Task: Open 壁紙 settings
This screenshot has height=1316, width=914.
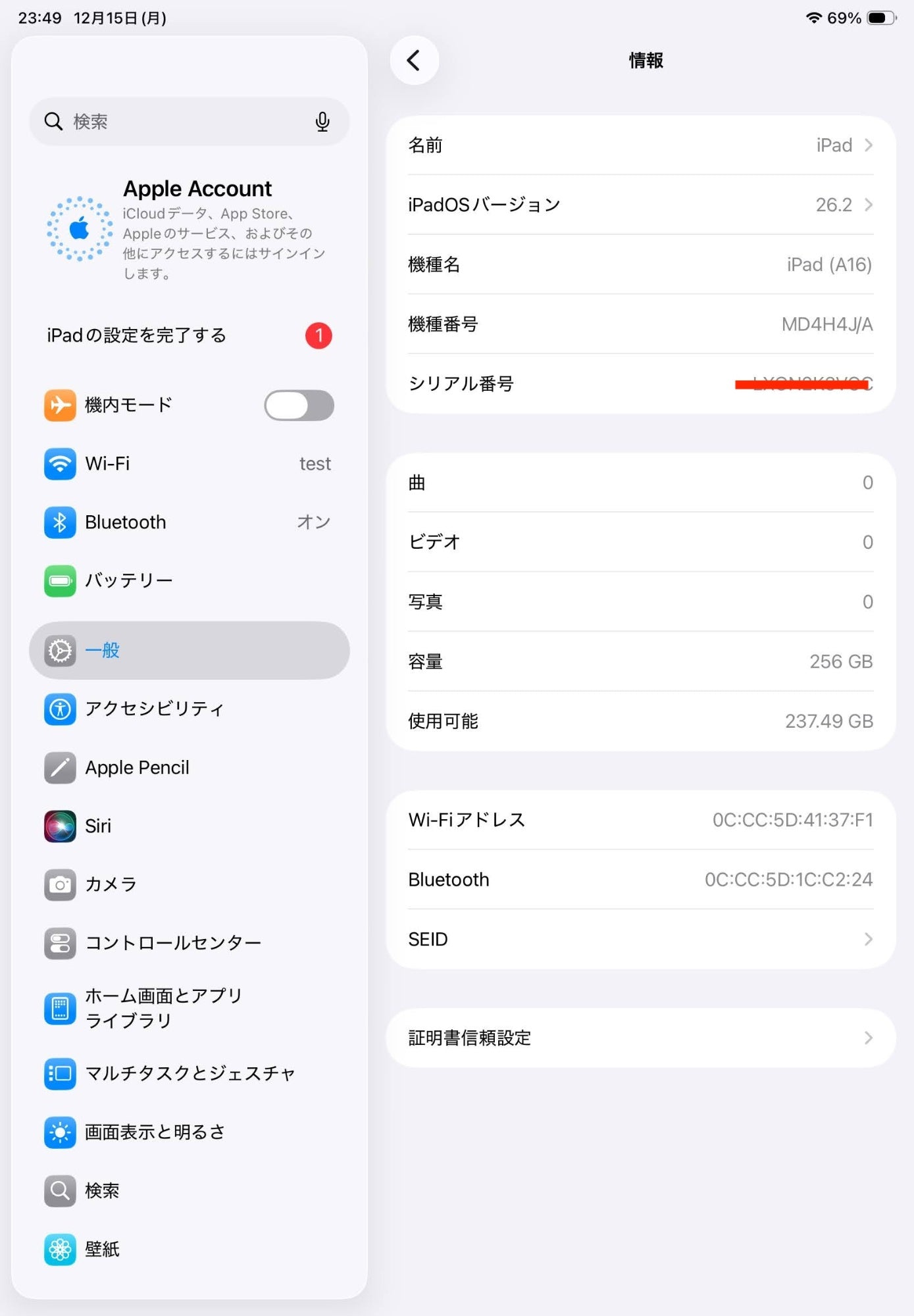Action: [189, 1250]
